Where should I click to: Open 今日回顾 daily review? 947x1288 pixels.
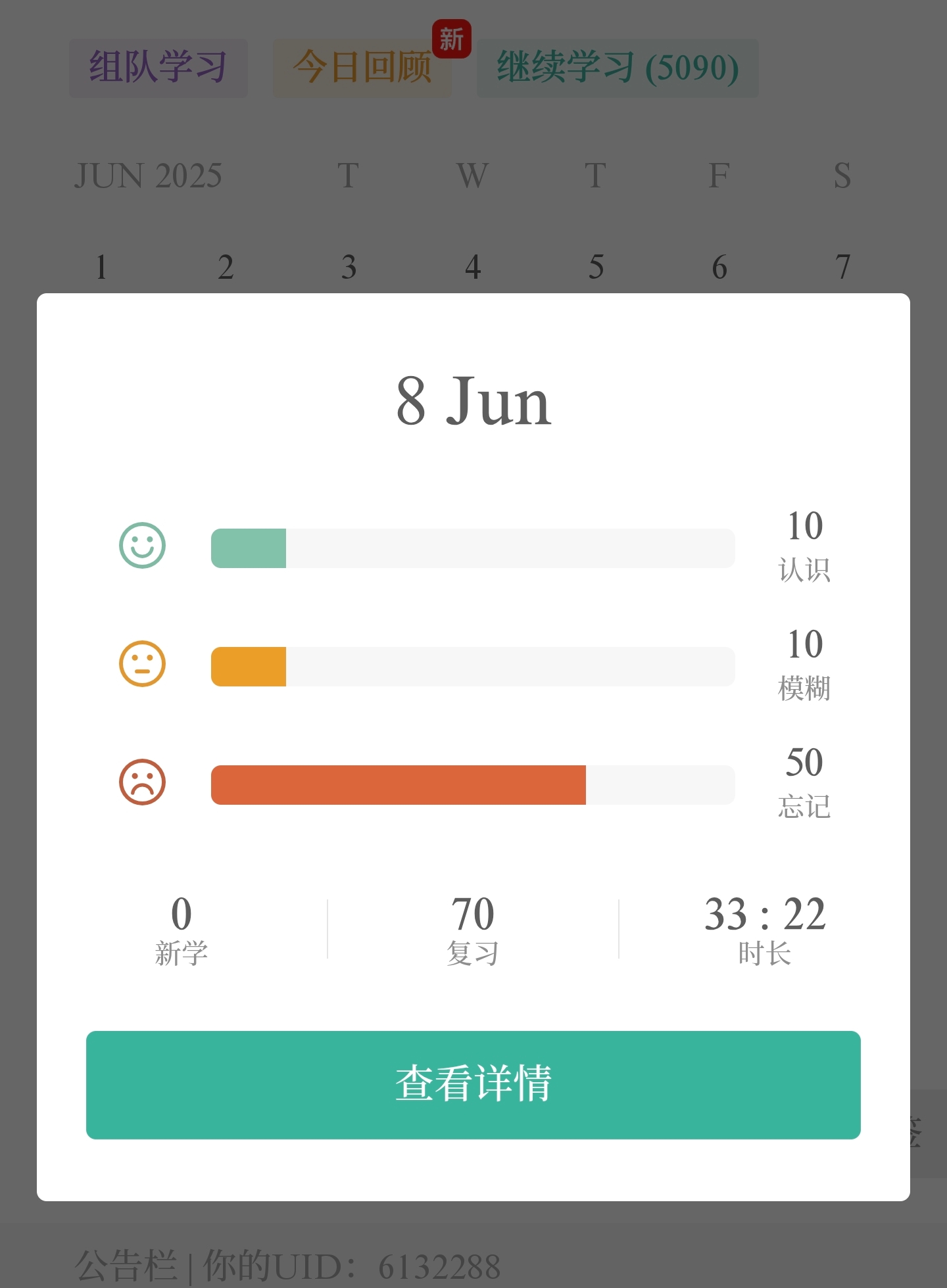pos(362,68)
